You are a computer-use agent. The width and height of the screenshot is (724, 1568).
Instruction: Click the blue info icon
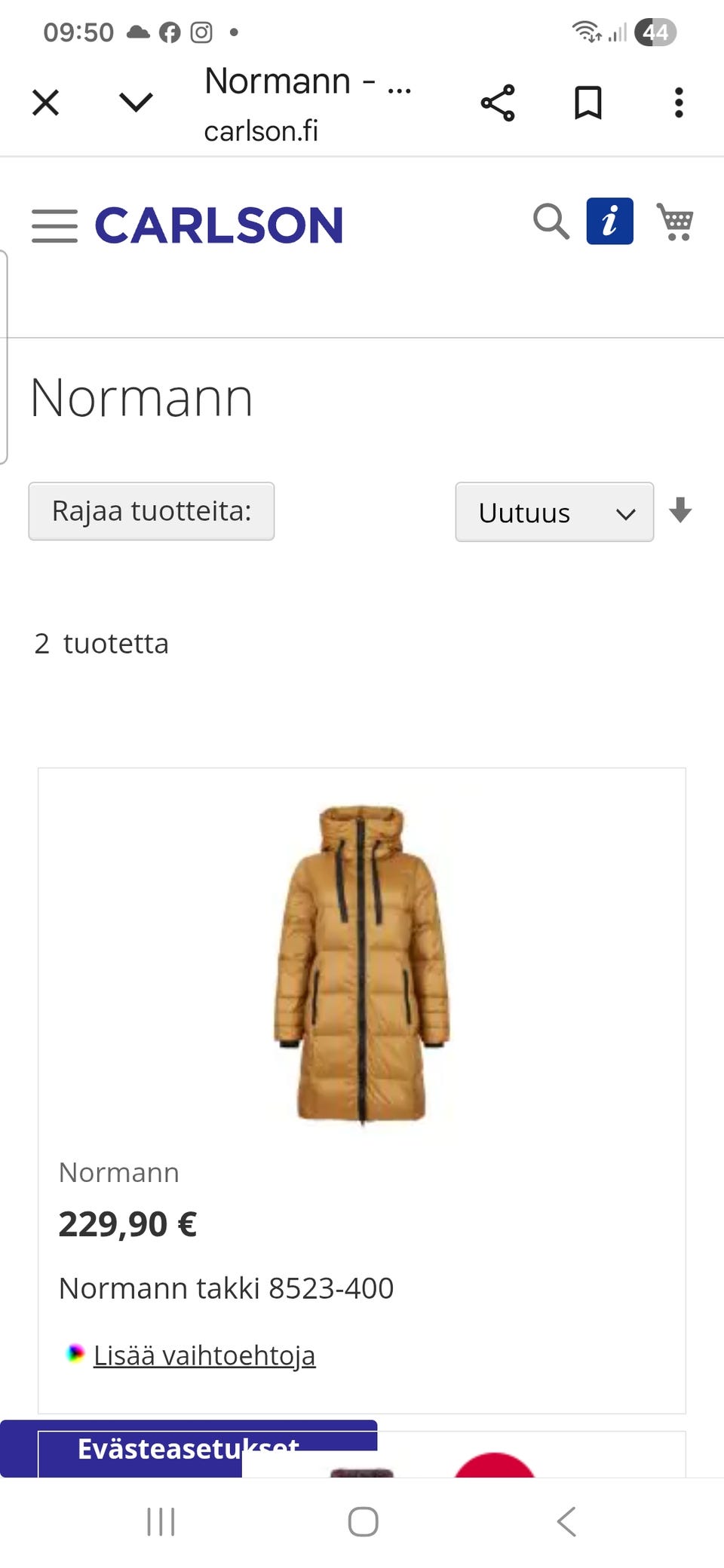coord(609,221)
